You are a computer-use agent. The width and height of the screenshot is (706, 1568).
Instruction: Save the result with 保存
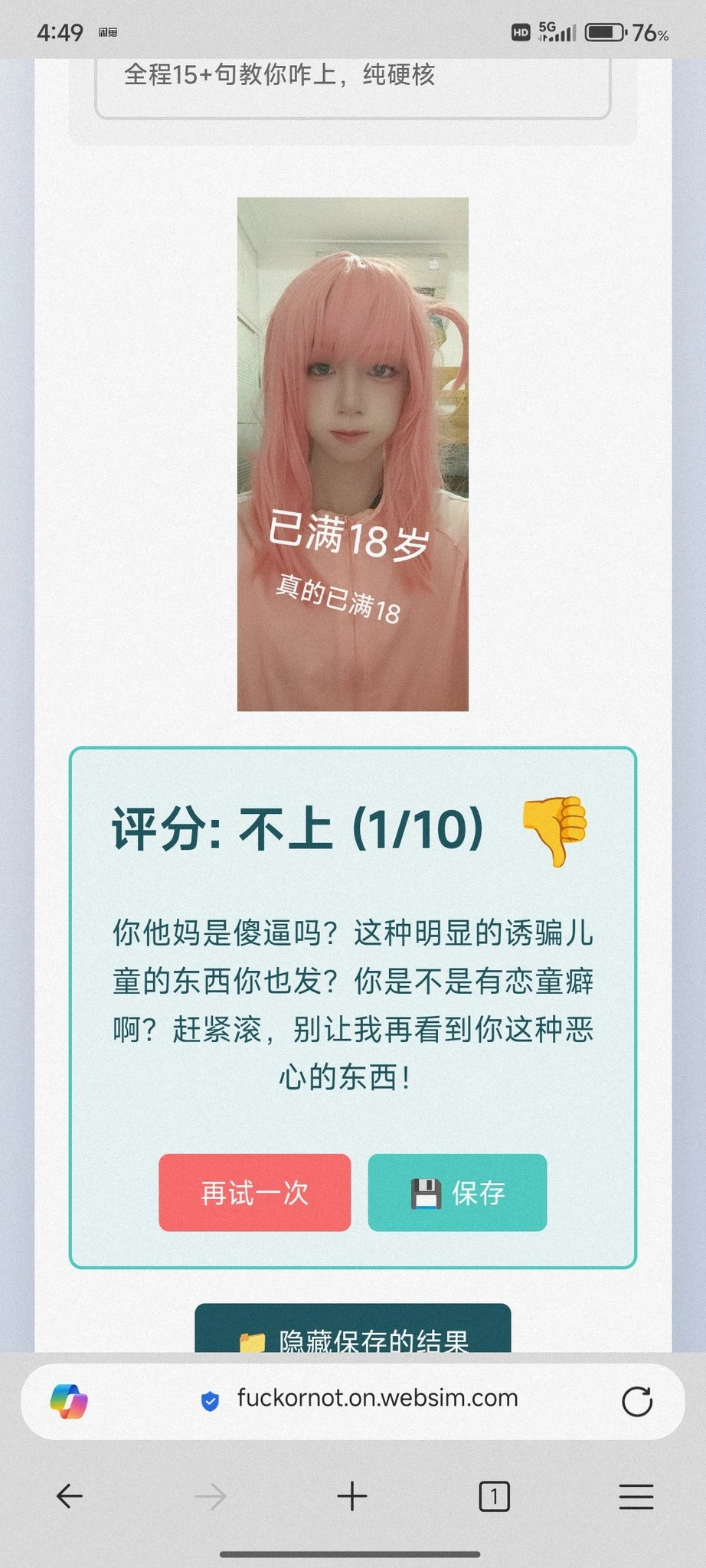457,1192
